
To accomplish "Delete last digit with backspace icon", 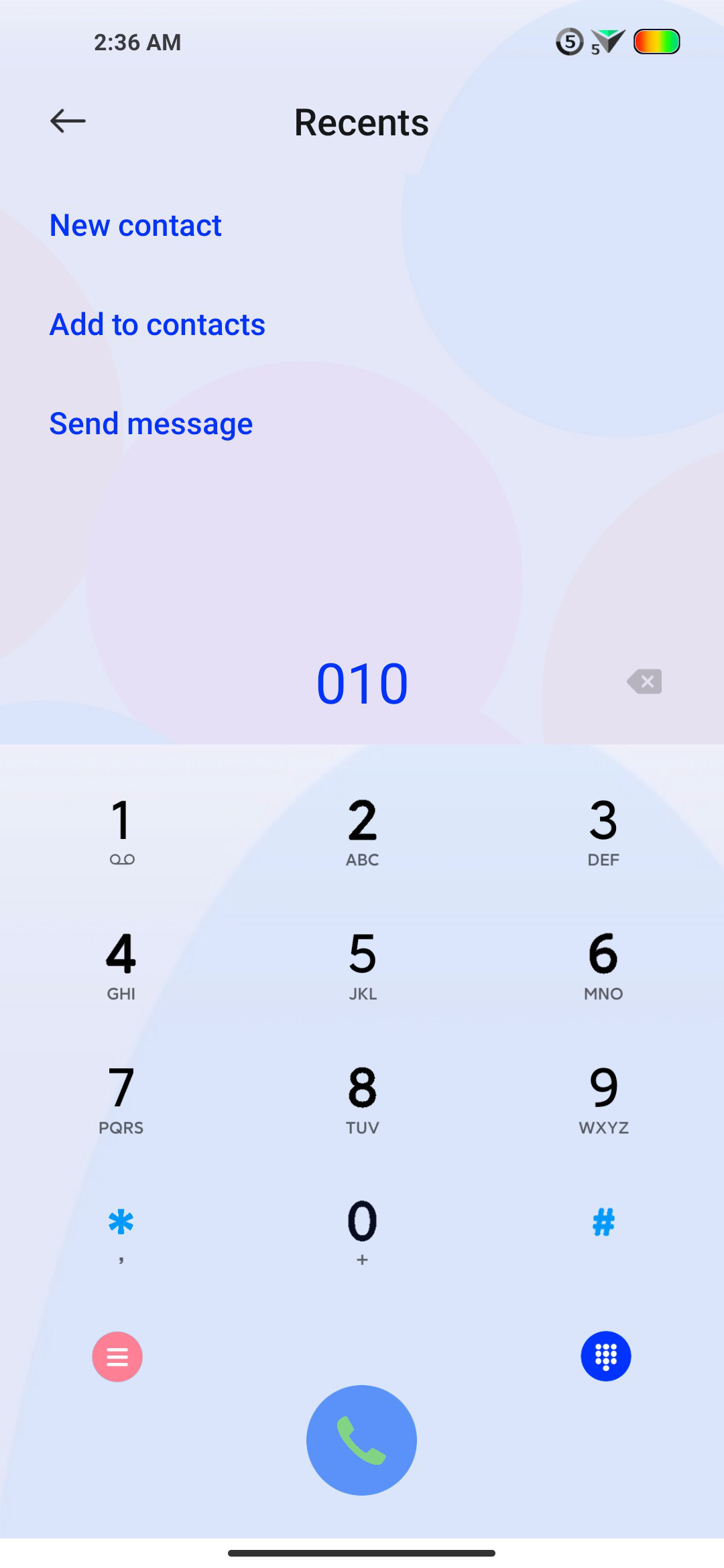I will (644, 682).
